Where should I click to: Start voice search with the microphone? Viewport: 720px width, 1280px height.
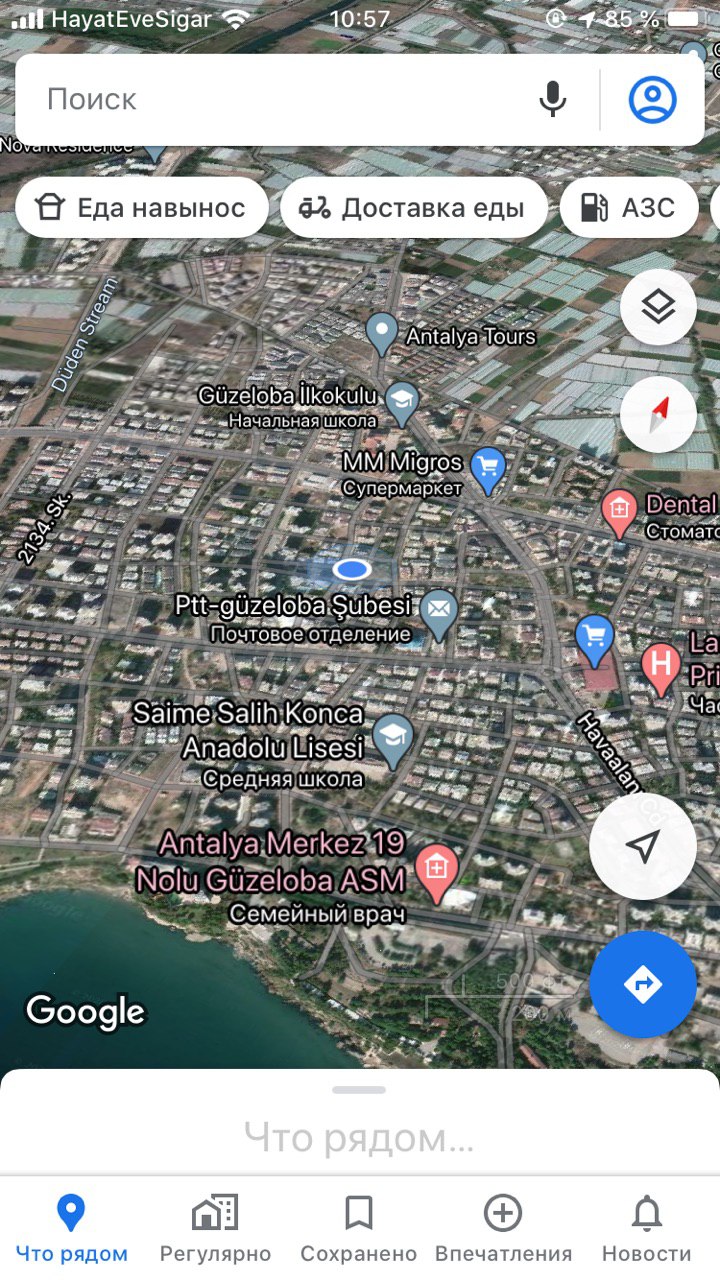pyautogui.click(x=553, y=99)
